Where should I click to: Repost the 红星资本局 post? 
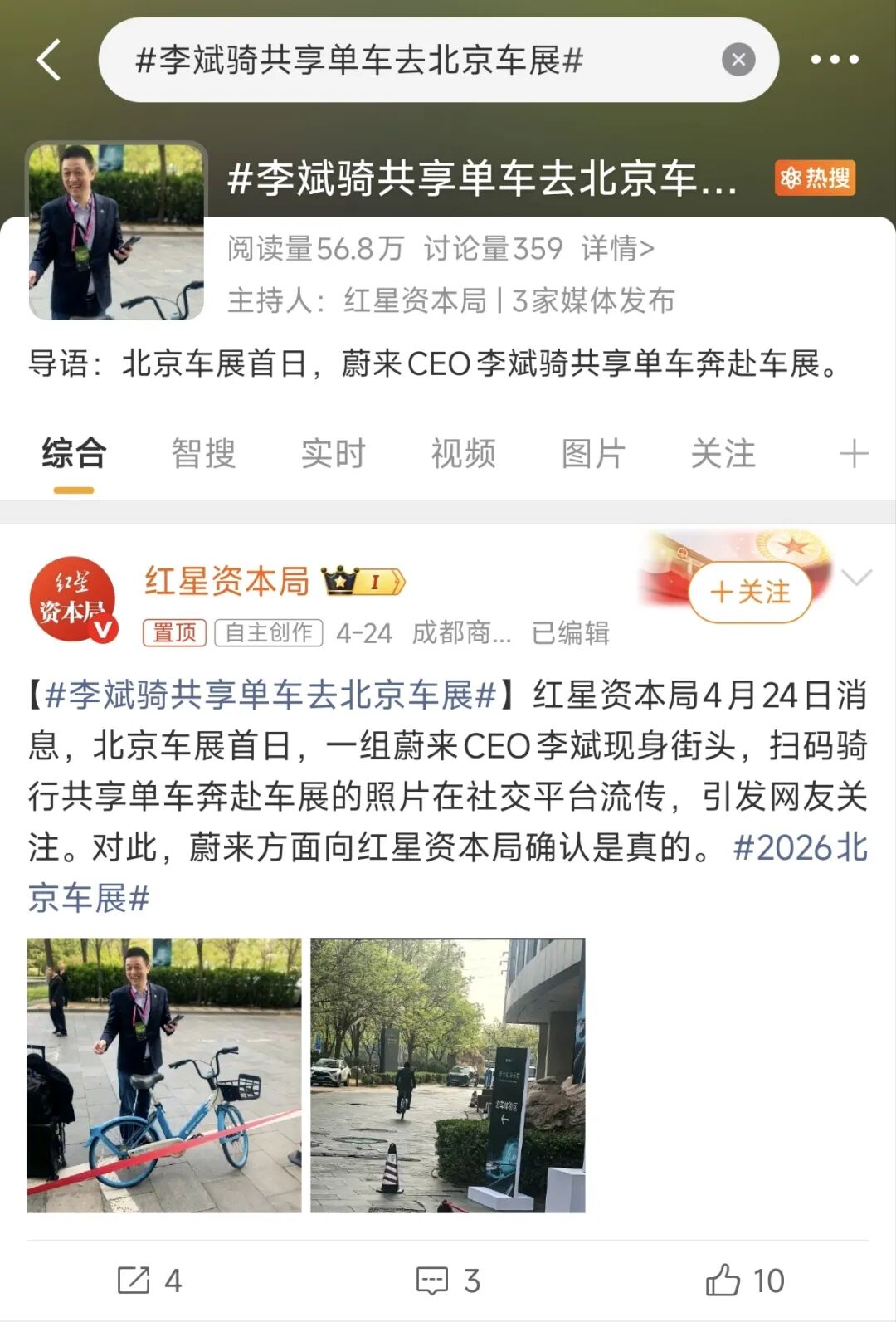coord(149,1281)
